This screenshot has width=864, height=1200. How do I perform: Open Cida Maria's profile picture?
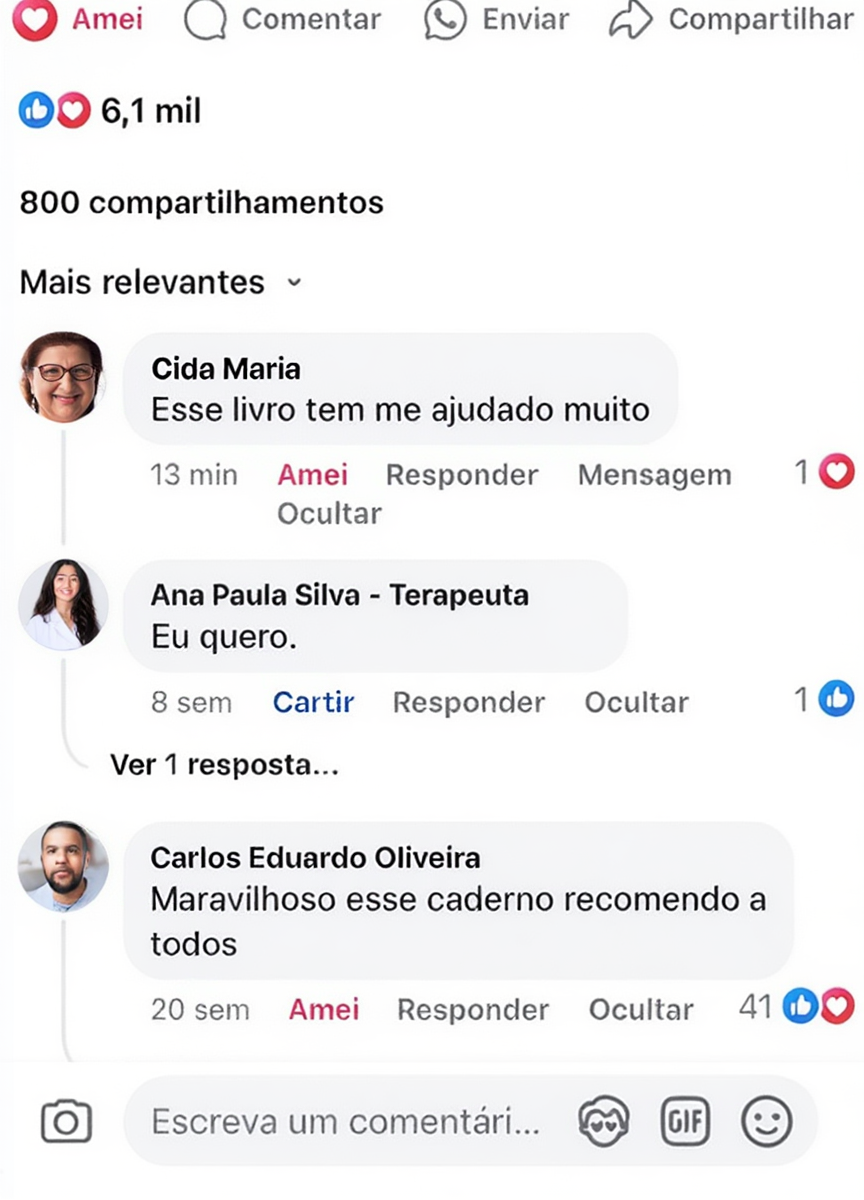click(62, 377)
